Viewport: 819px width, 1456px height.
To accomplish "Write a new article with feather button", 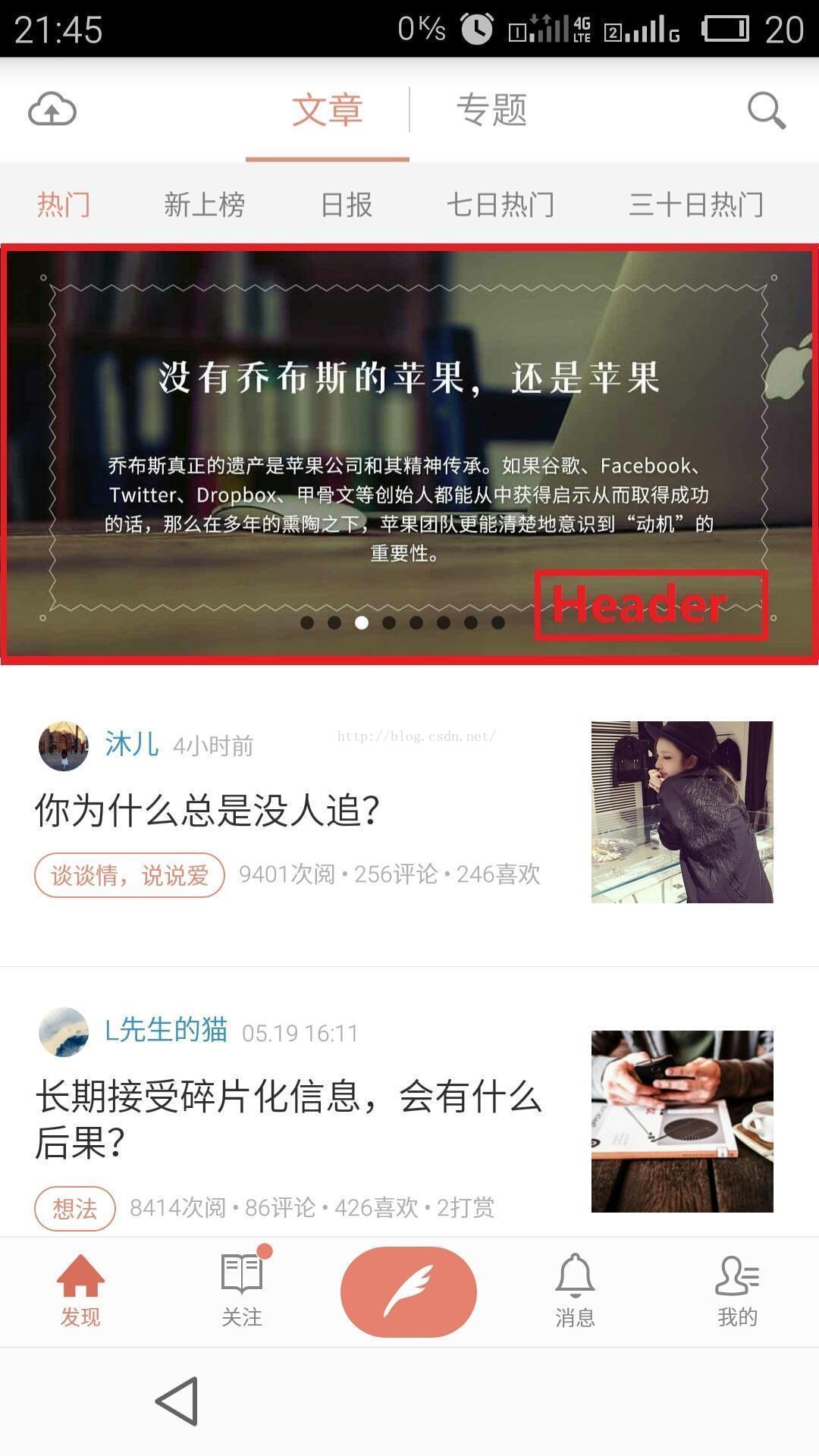I will pos(409,1291).
